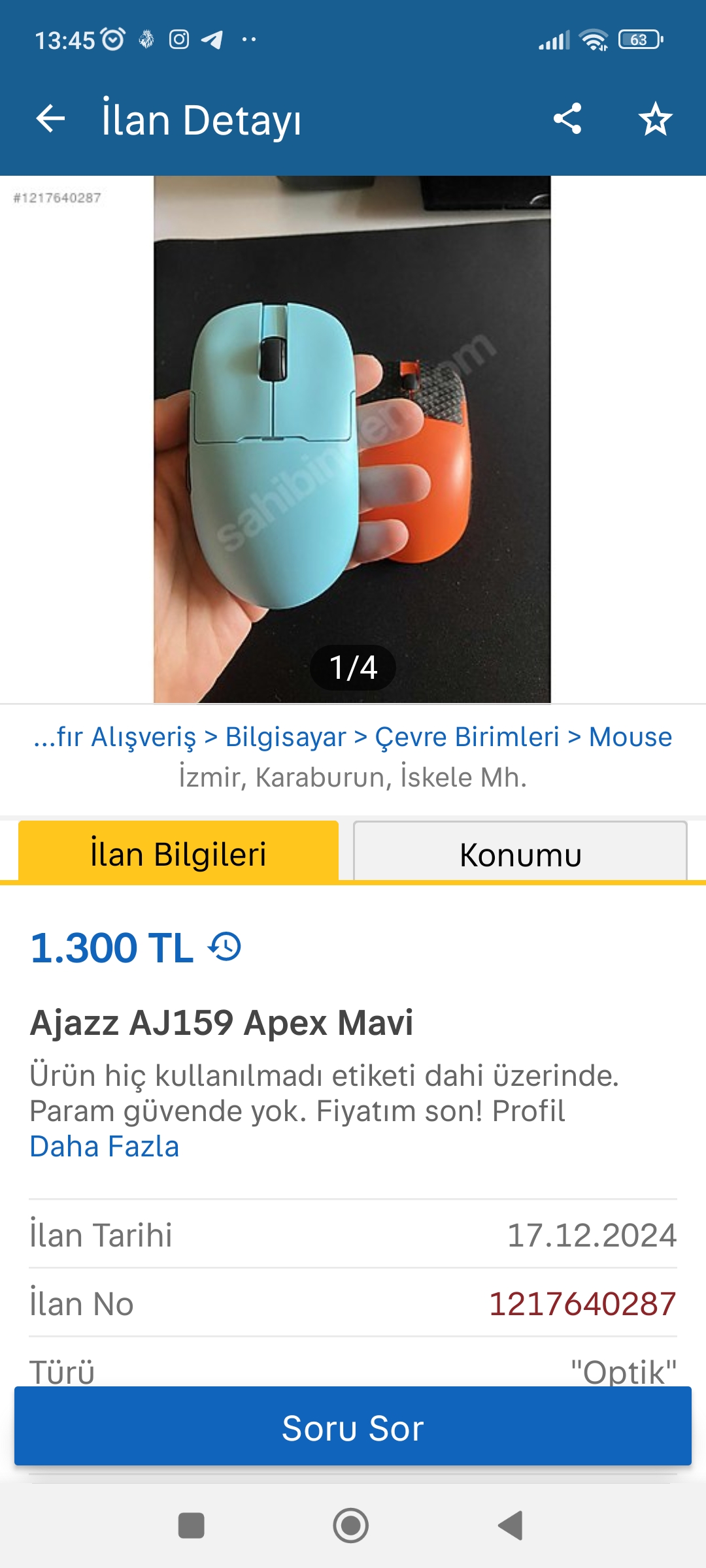Image resolution: width=706 pixels, height=1568 pixels.
Task: View price history next to 1.300 TL
Action: (225, 947)
